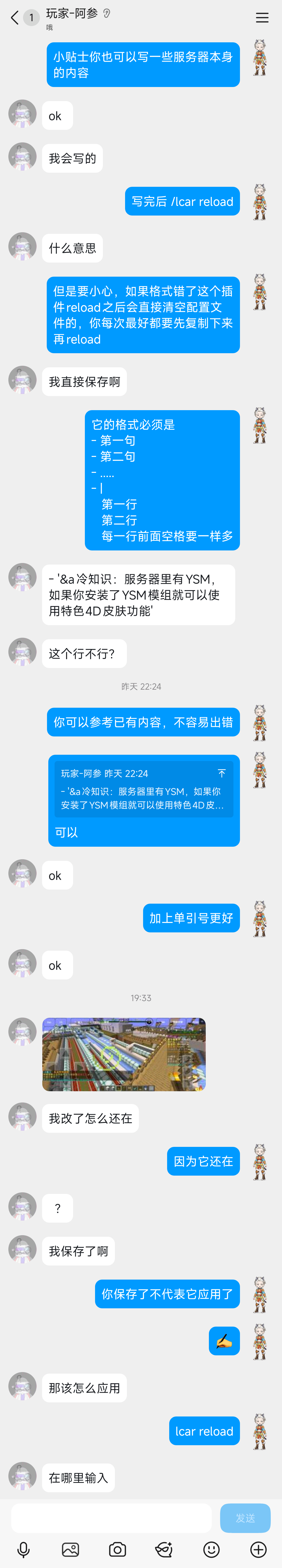Screen dimensions: 282x1568
Task: Tap the 发送 send button
Action: (x=245, y=1518)
